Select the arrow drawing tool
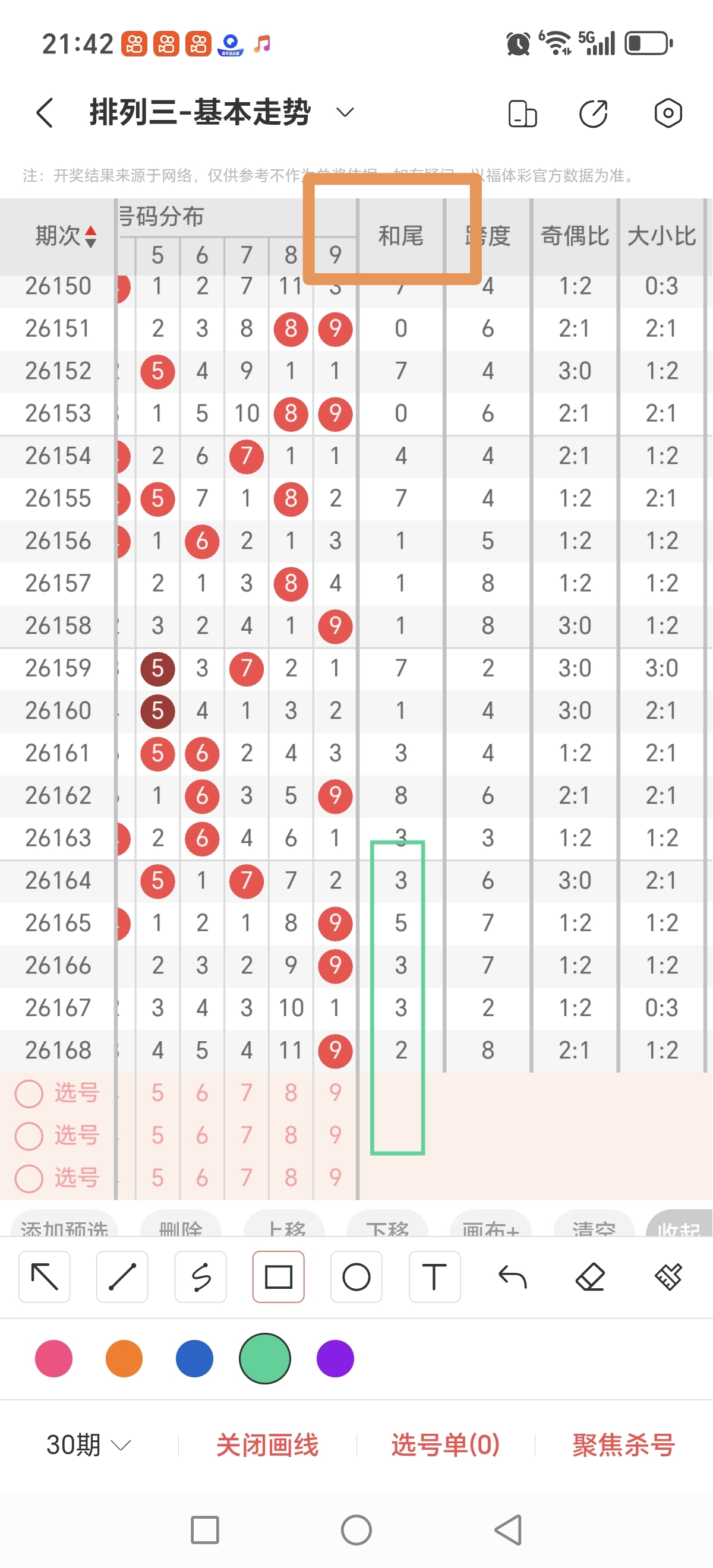Viewport: 713px width, 1568px height. (x=45, y=1276)
